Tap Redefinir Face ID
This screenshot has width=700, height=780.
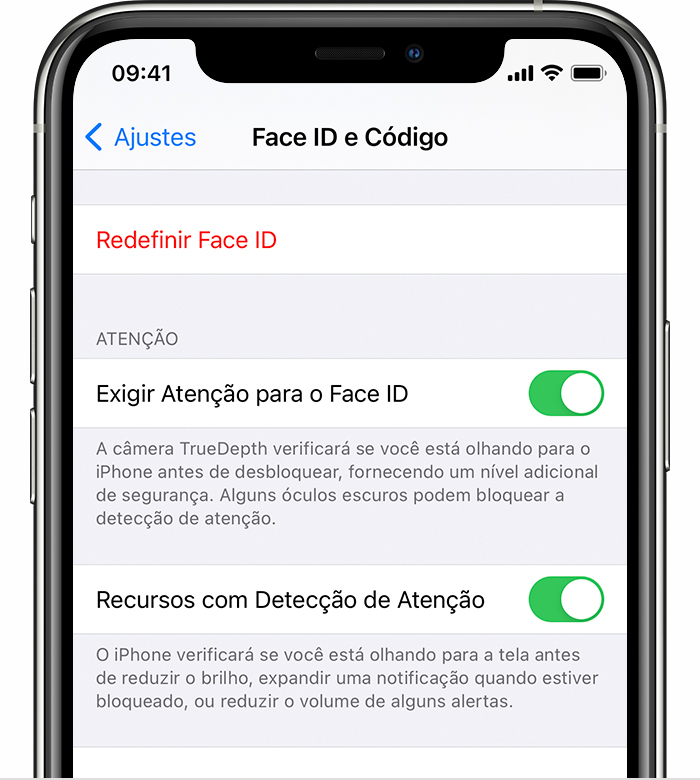186,240
